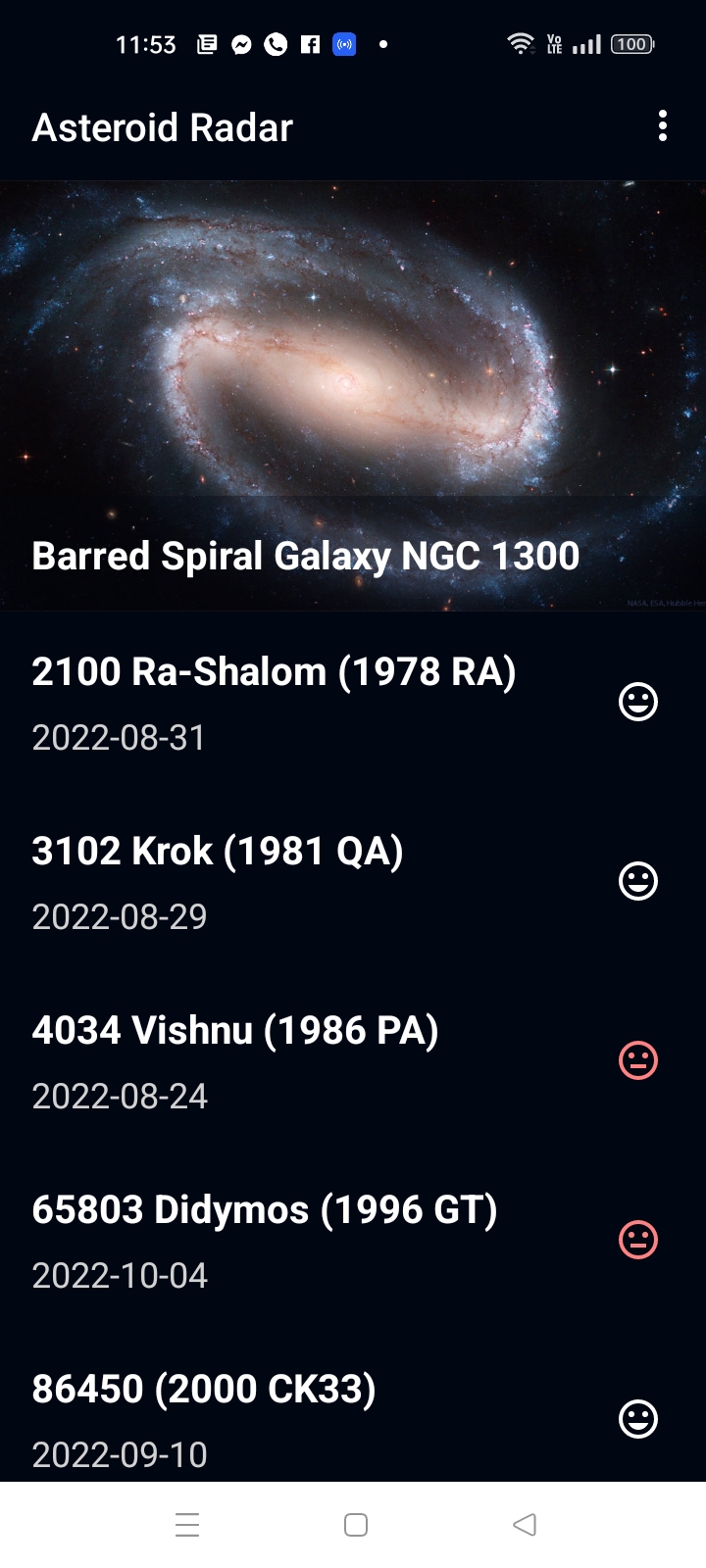Click the battery indicator showing 100
Image resolution: width=706 pixels, height=1568 pixels.
coord(630,44)
